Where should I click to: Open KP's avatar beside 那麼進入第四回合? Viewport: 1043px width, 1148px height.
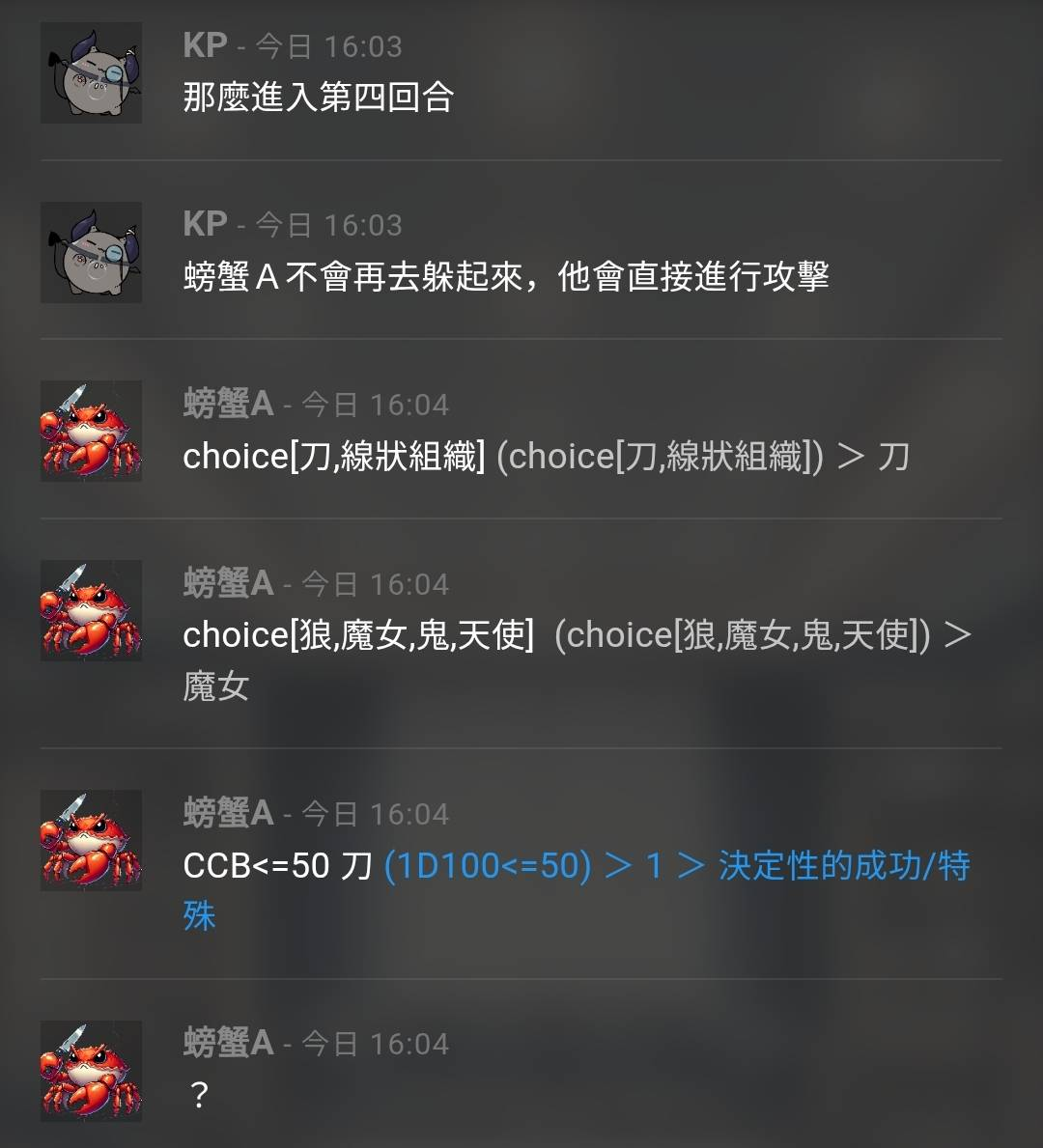tap(91, 73)
